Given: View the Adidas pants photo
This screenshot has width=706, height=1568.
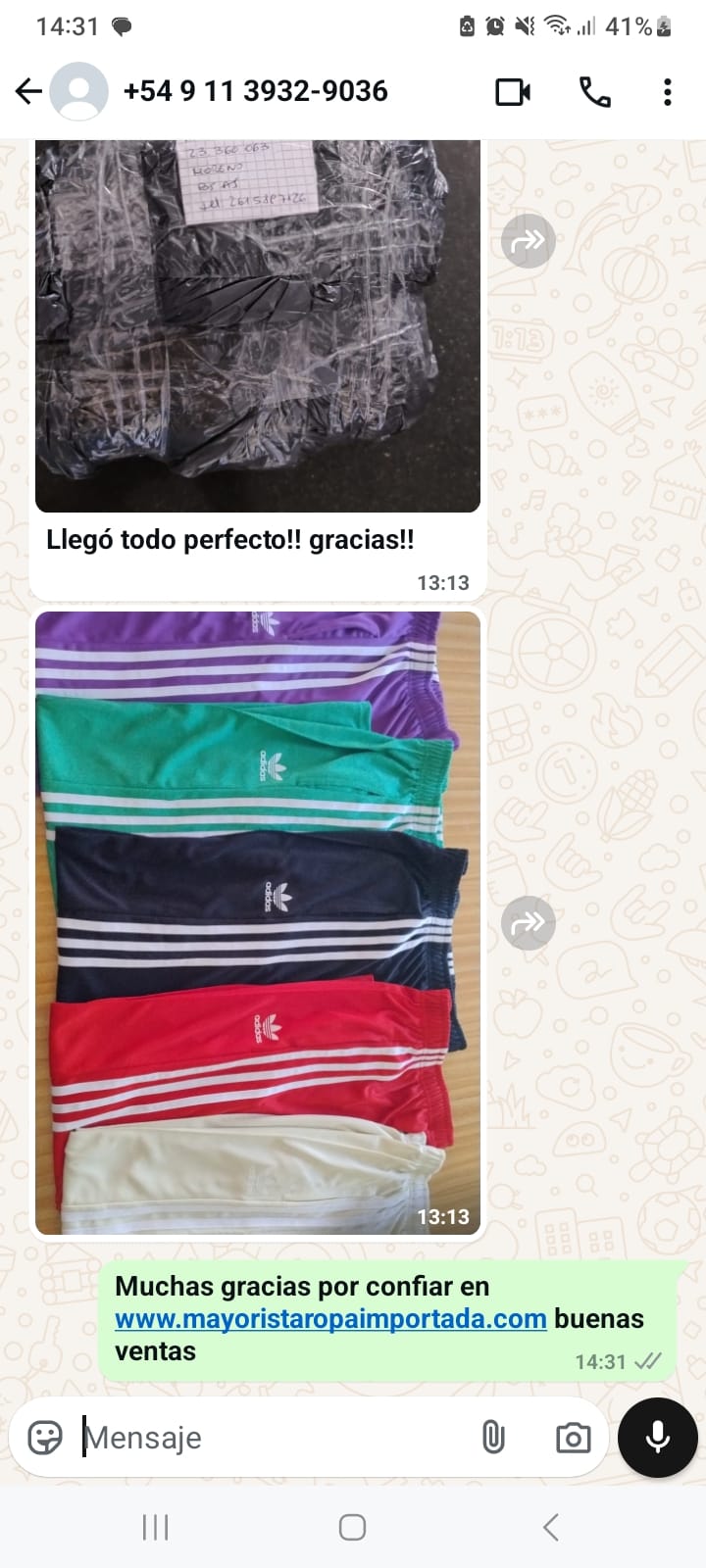Looking at the screenshot, I should click(258, 922).
